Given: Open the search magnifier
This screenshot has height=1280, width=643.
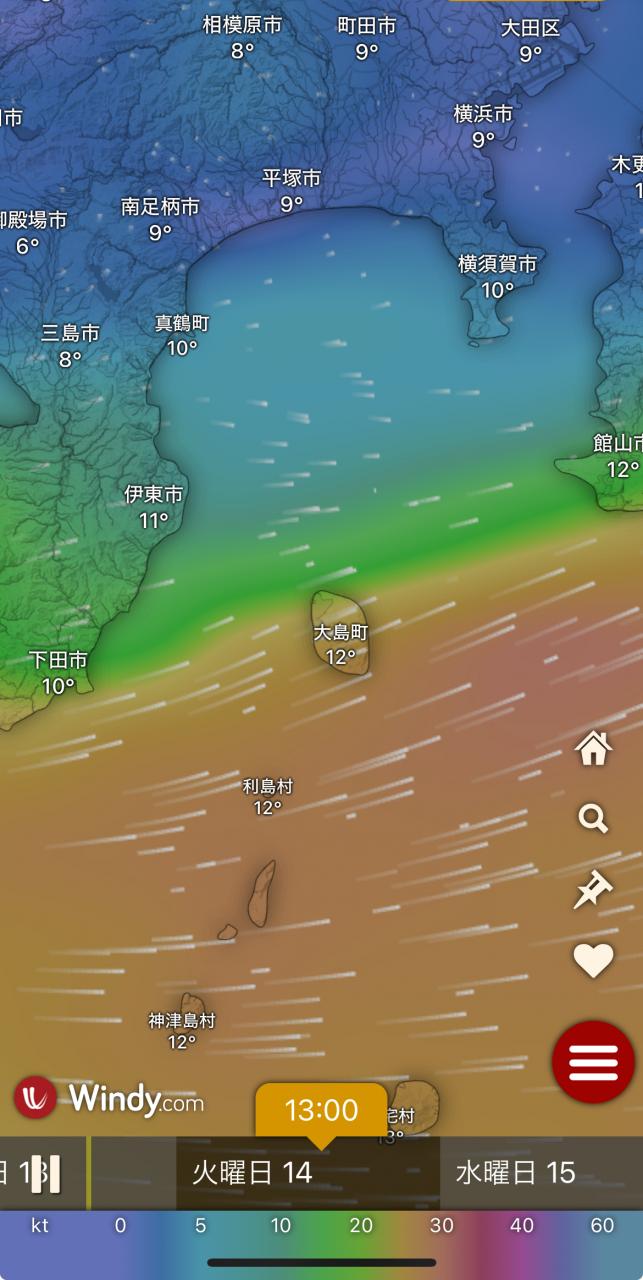Looking at the screenshot, I should pyautogui.click(x=593, y=819).
